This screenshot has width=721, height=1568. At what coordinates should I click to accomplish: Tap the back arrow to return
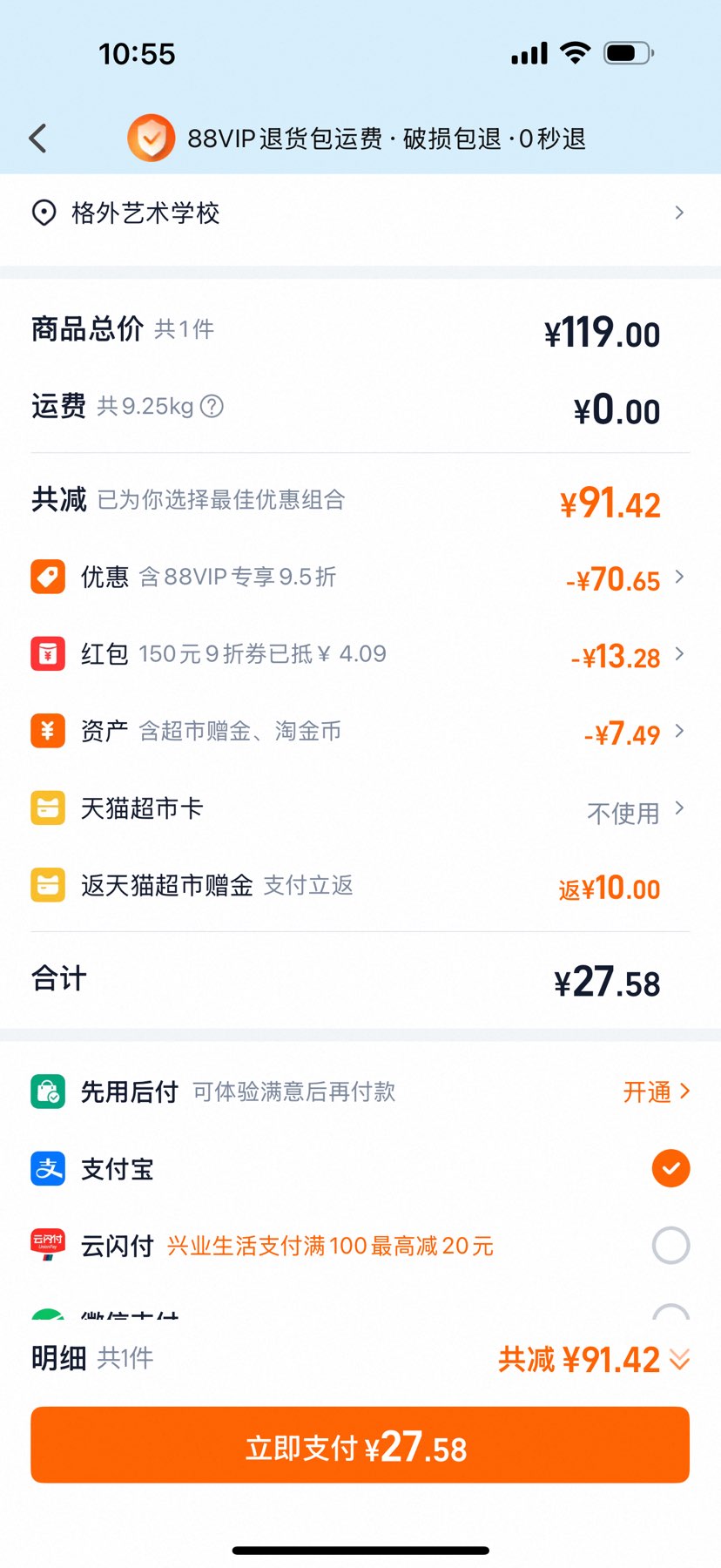click(x=36, y=138)
